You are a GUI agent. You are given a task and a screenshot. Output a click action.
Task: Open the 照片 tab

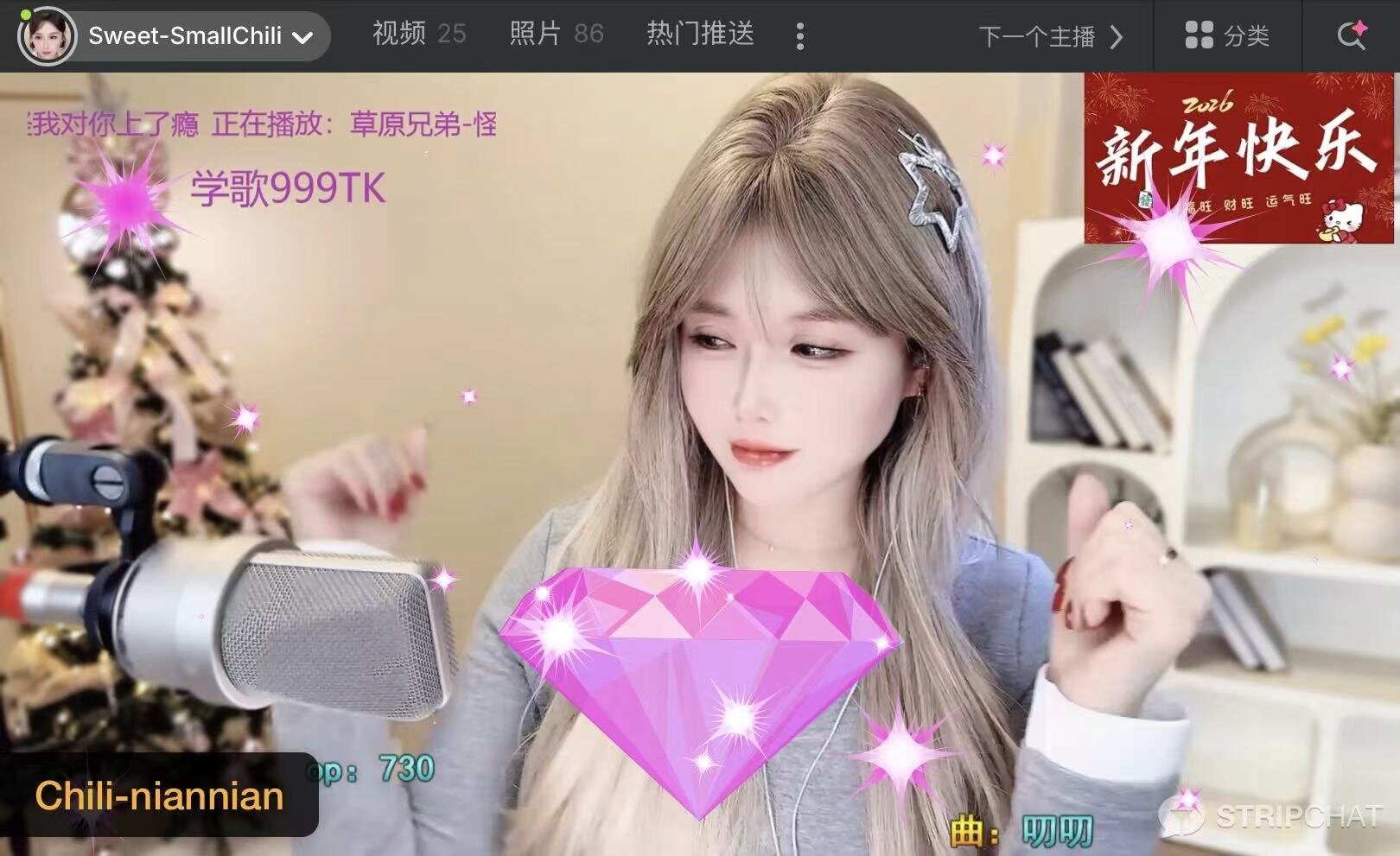tap(556, 35)
